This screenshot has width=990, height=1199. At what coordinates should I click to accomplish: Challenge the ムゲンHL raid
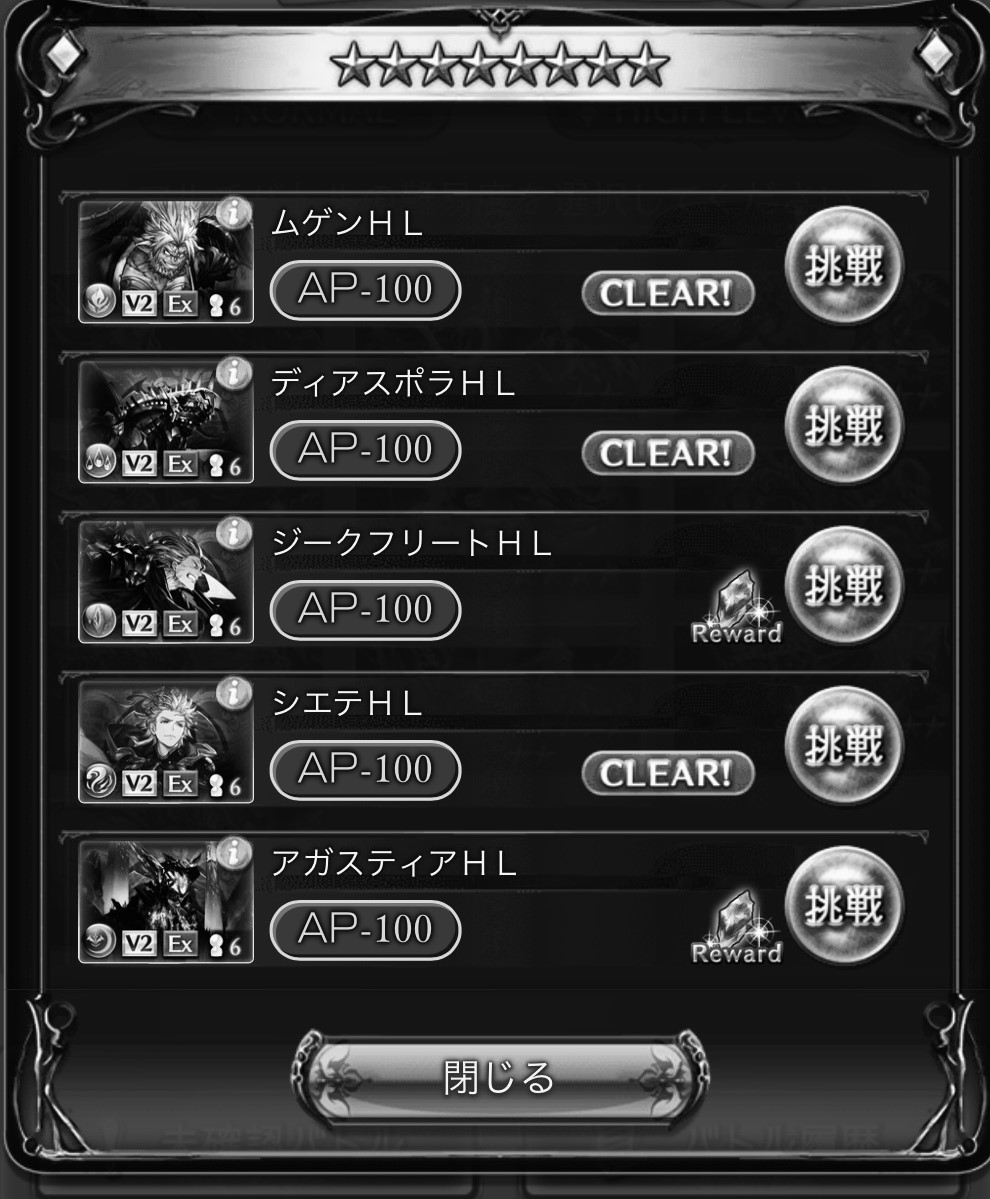tap(844, 265)
